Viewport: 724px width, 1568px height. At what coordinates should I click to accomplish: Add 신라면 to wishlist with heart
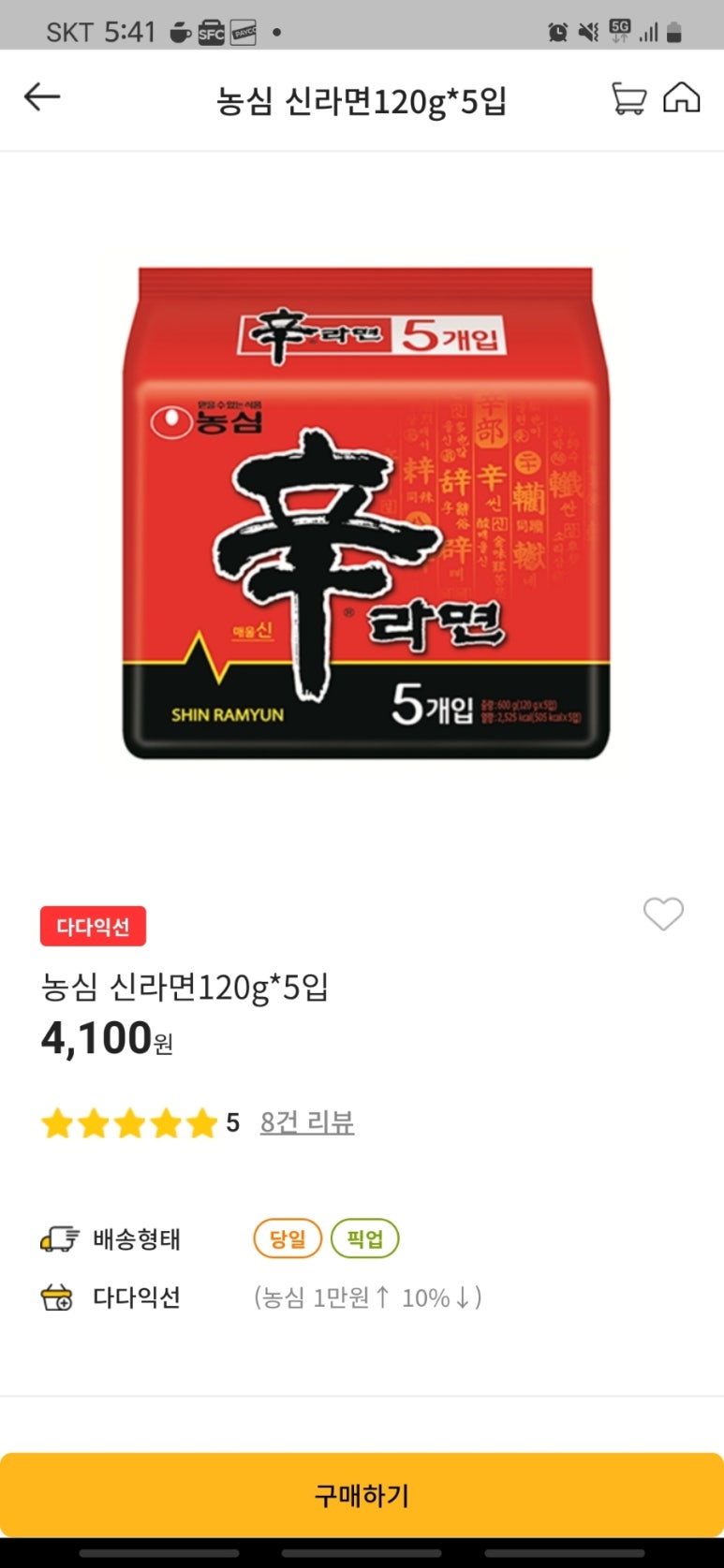[663, 914]
